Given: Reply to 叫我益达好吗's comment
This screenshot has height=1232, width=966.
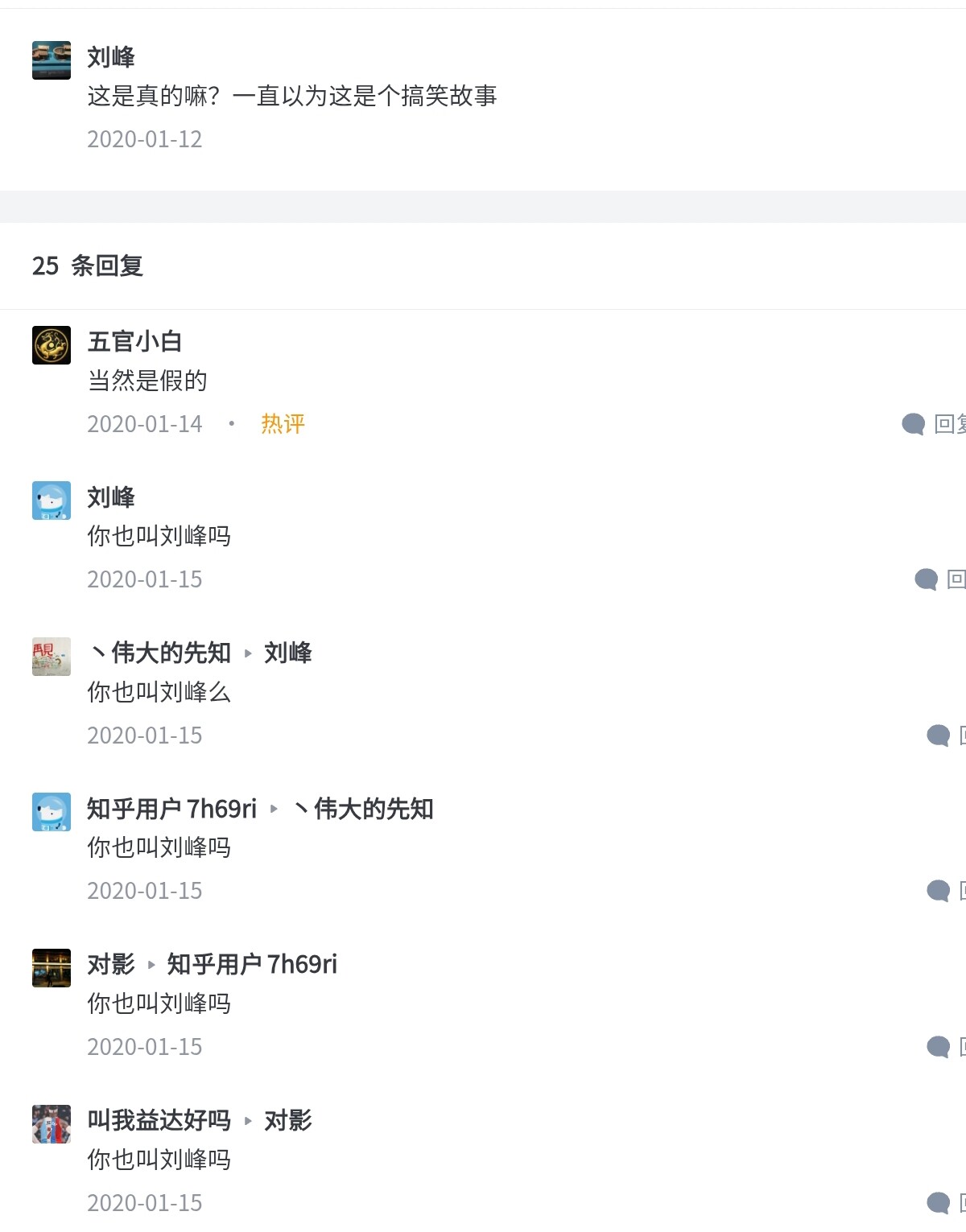Looking at the screenshot, I should point(945,1203).
